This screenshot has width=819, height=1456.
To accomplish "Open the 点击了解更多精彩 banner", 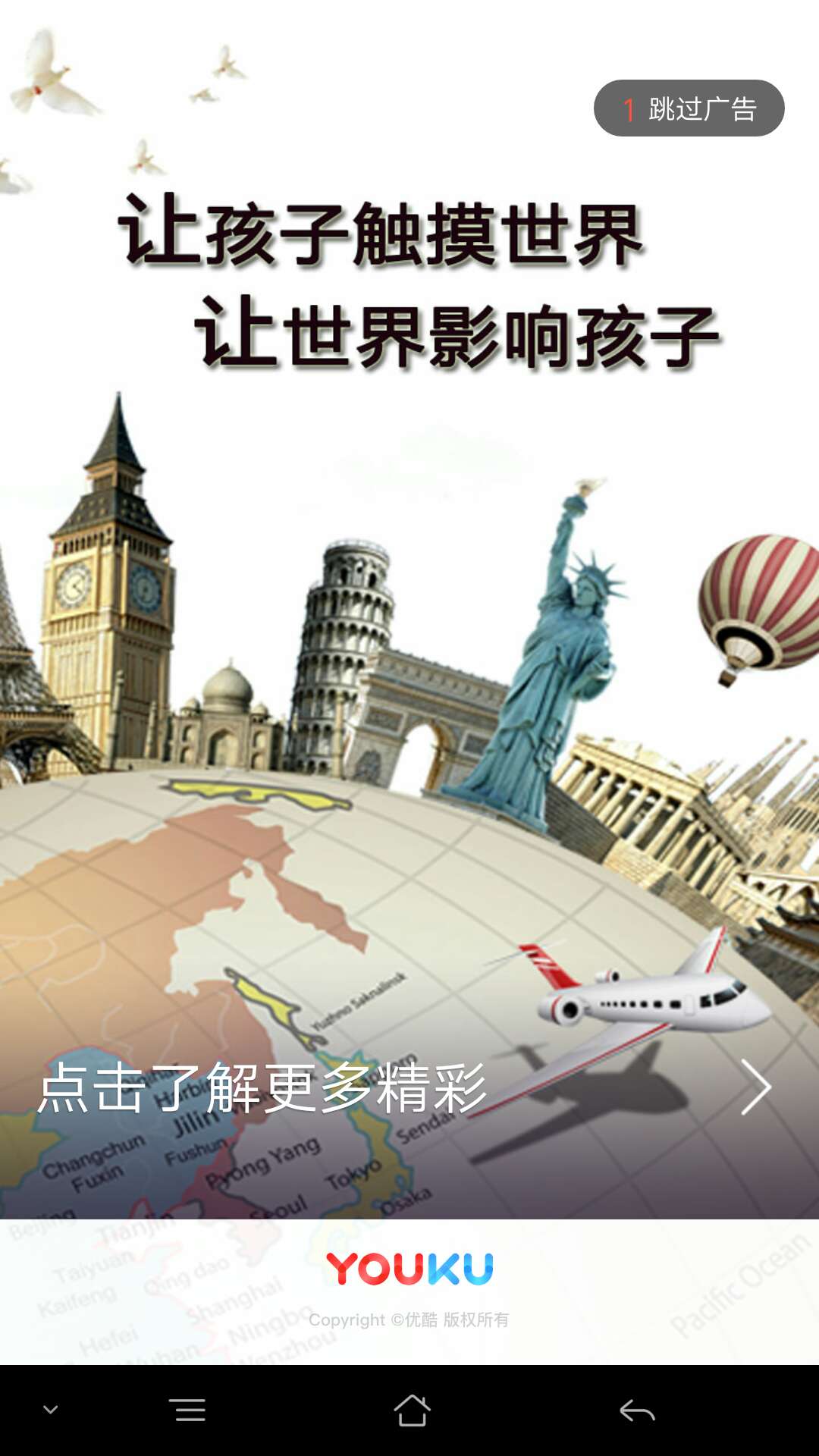I will click(409, 1087).
